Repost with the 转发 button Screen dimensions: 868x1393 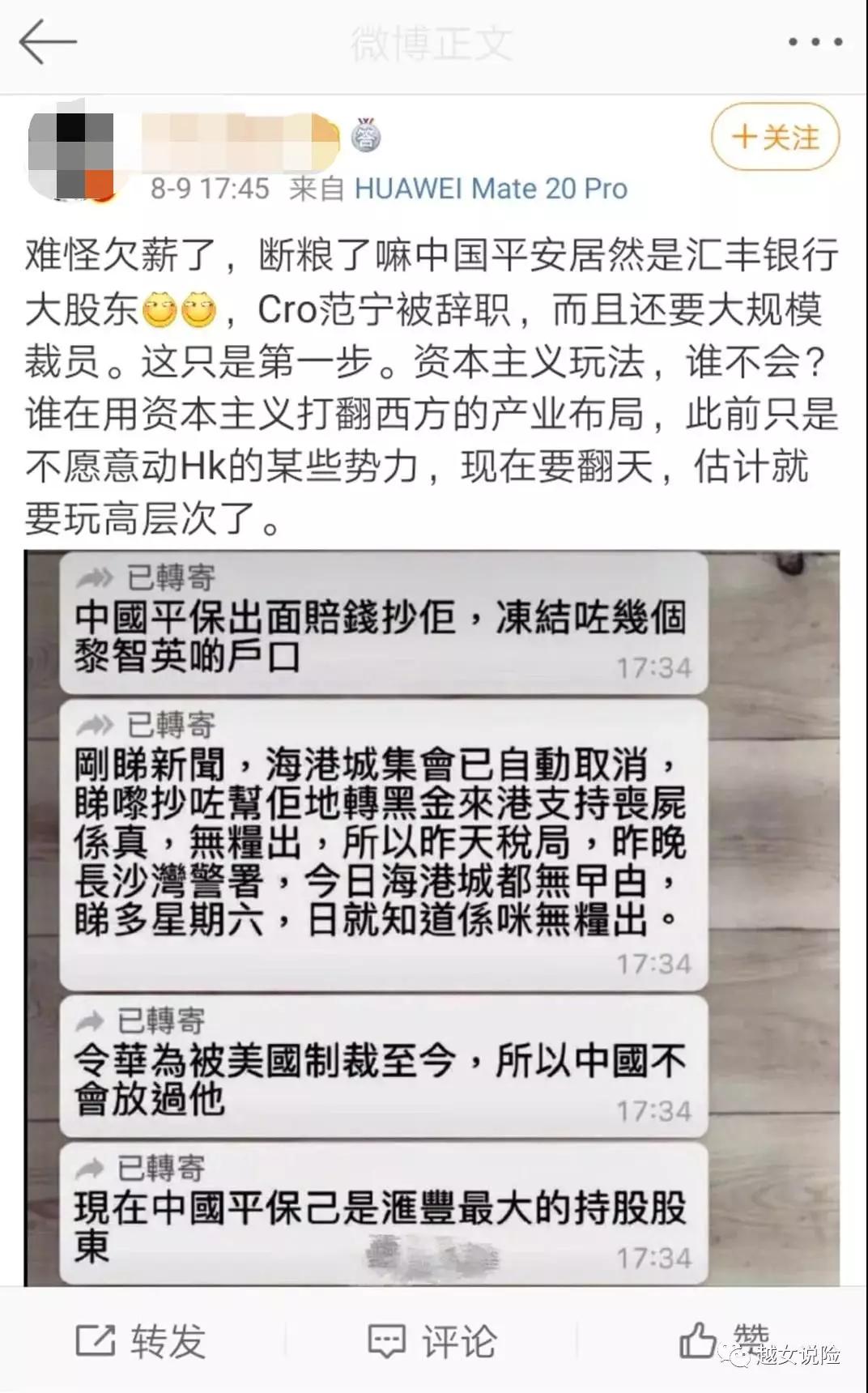[142, 1340]
